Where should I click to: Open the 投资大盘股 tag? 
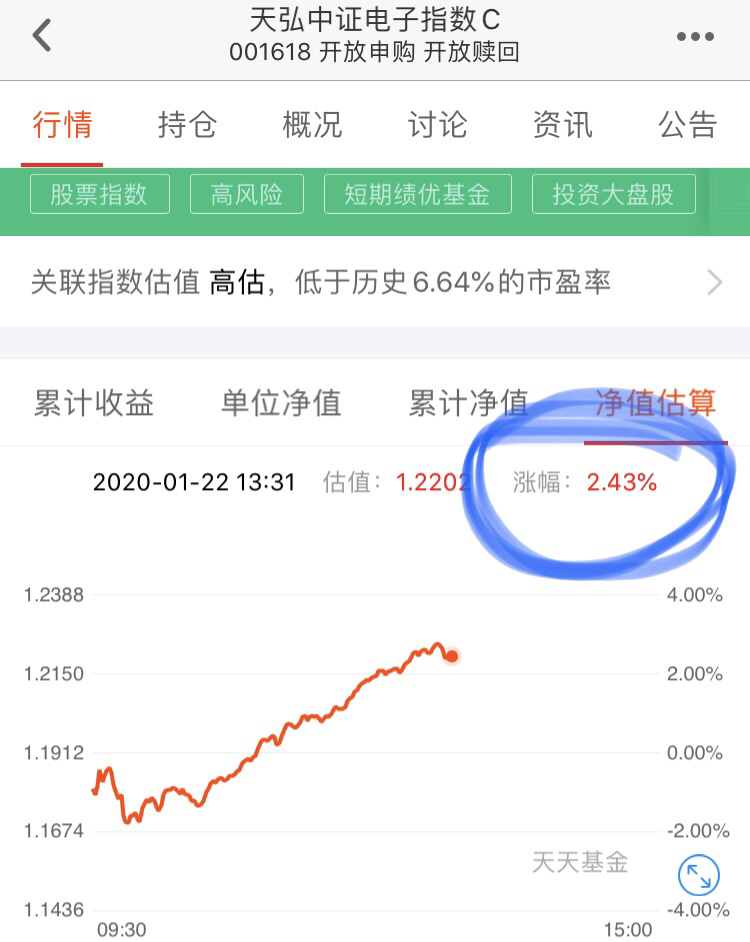coord(614,194)
